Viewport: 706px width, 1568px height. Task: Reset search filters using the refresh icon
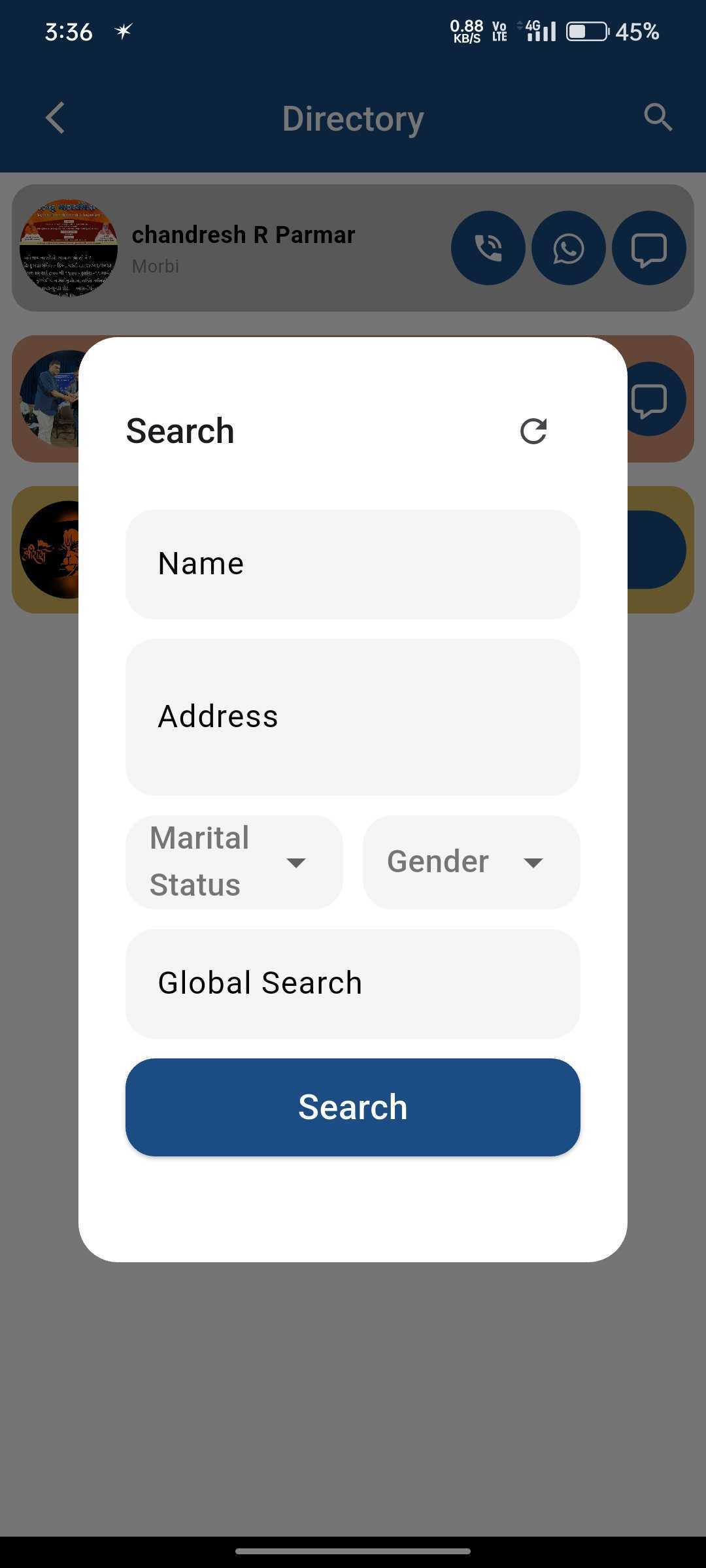coord(533,431)
